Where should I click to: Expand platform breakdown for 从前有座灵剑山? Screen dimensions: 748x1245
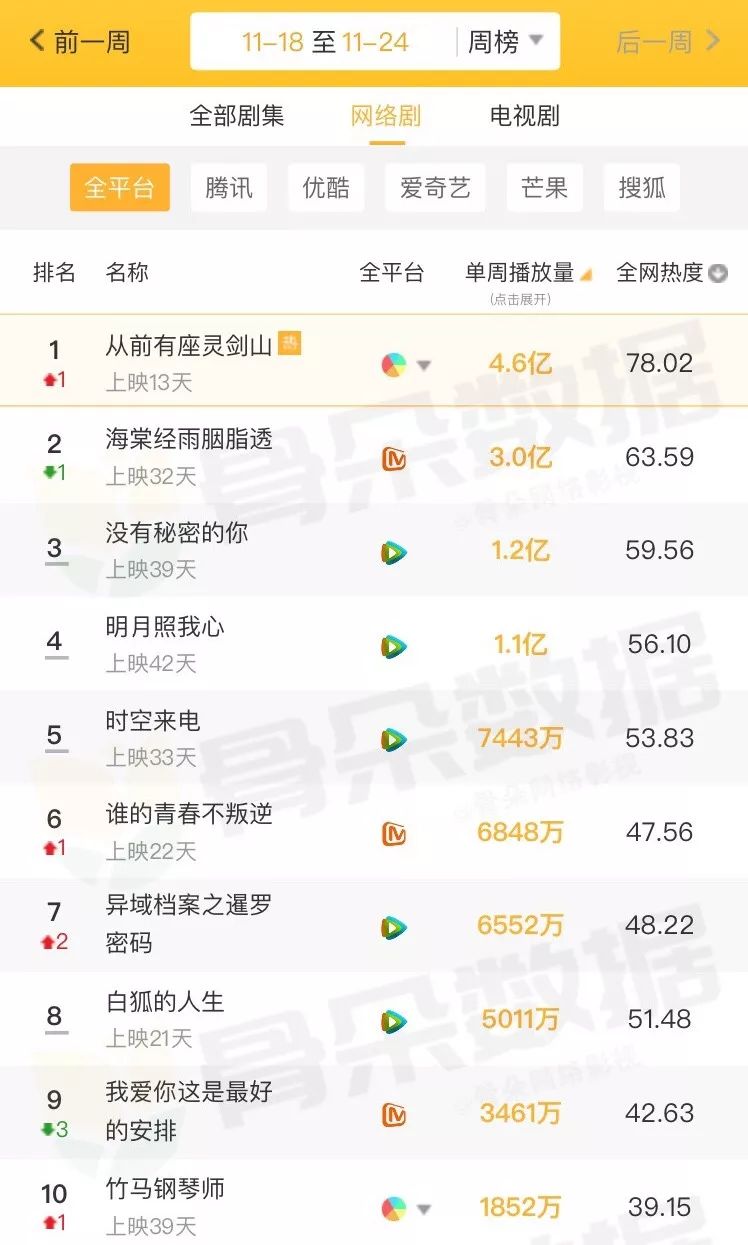(x=423, y=365)
